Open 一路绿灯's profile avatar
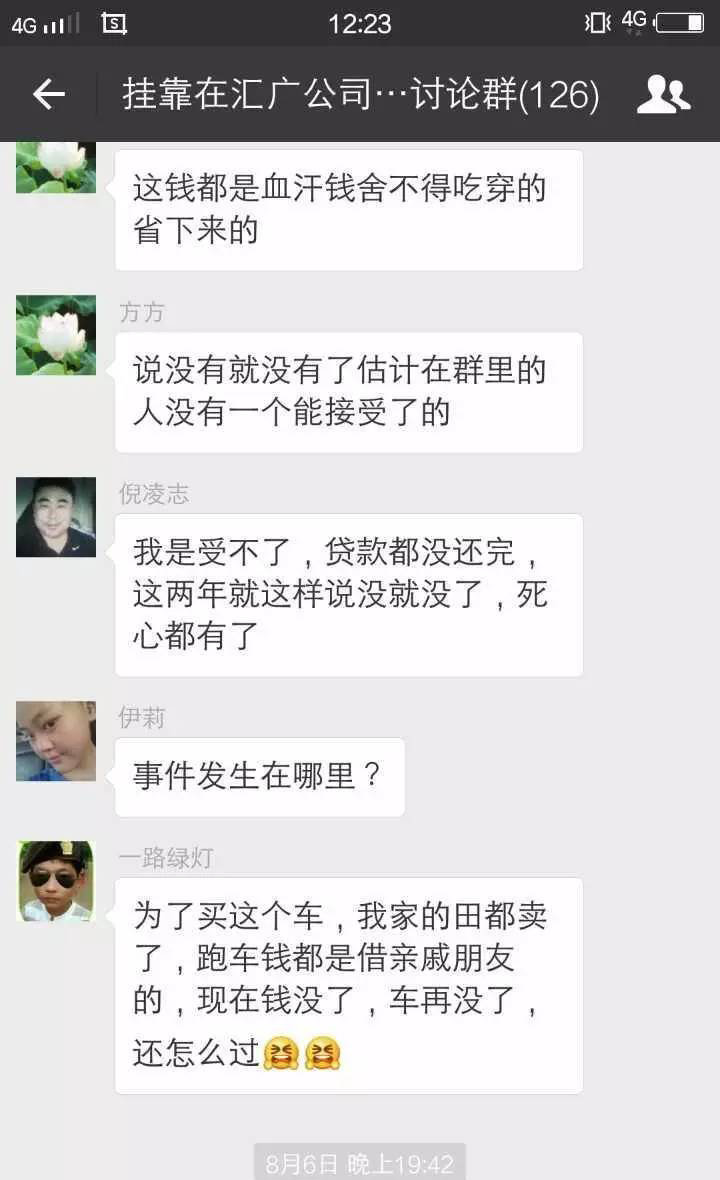The image size is (720, 1180). click(x=56, y=881)
